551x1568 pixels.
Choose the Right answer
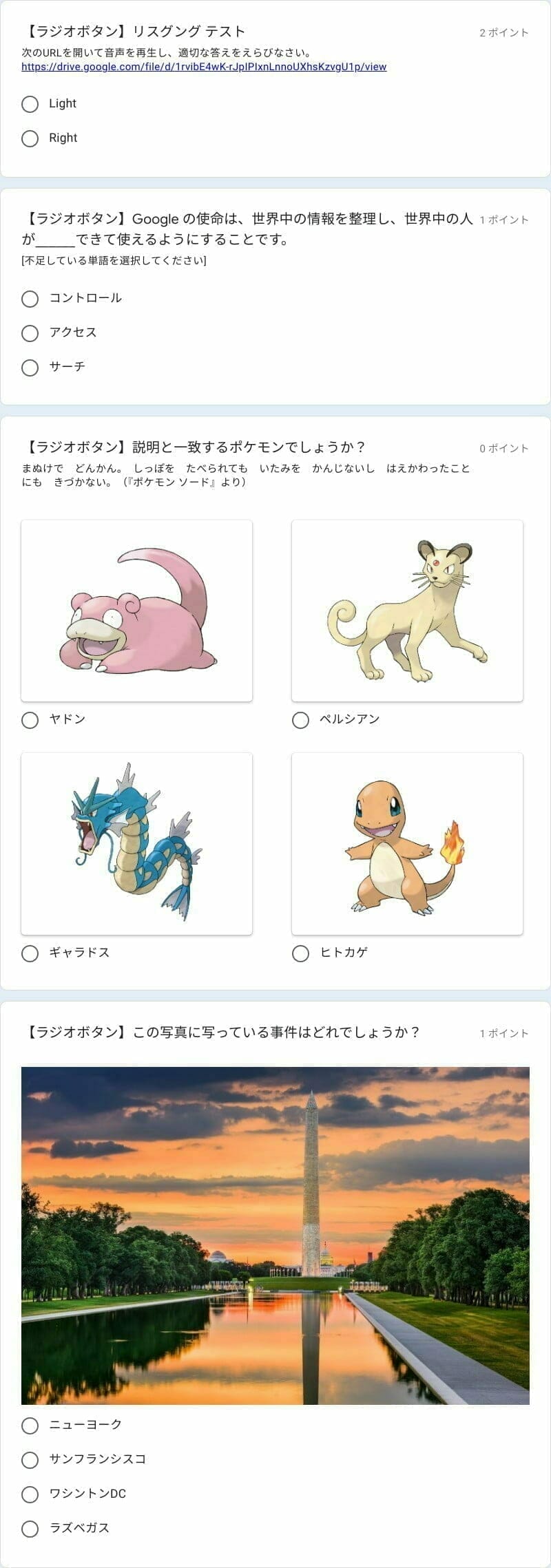coord(30,138)
